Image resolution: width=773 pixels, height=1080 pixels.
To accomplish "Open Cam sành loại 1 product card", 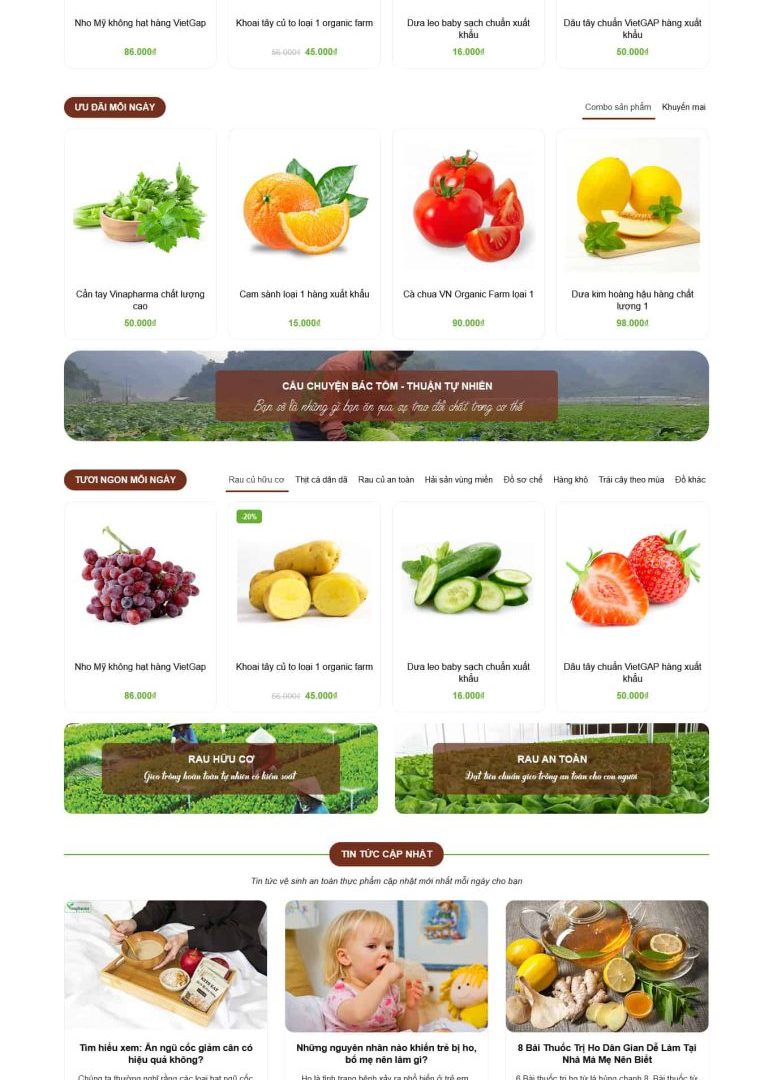I will coord(304,232).
